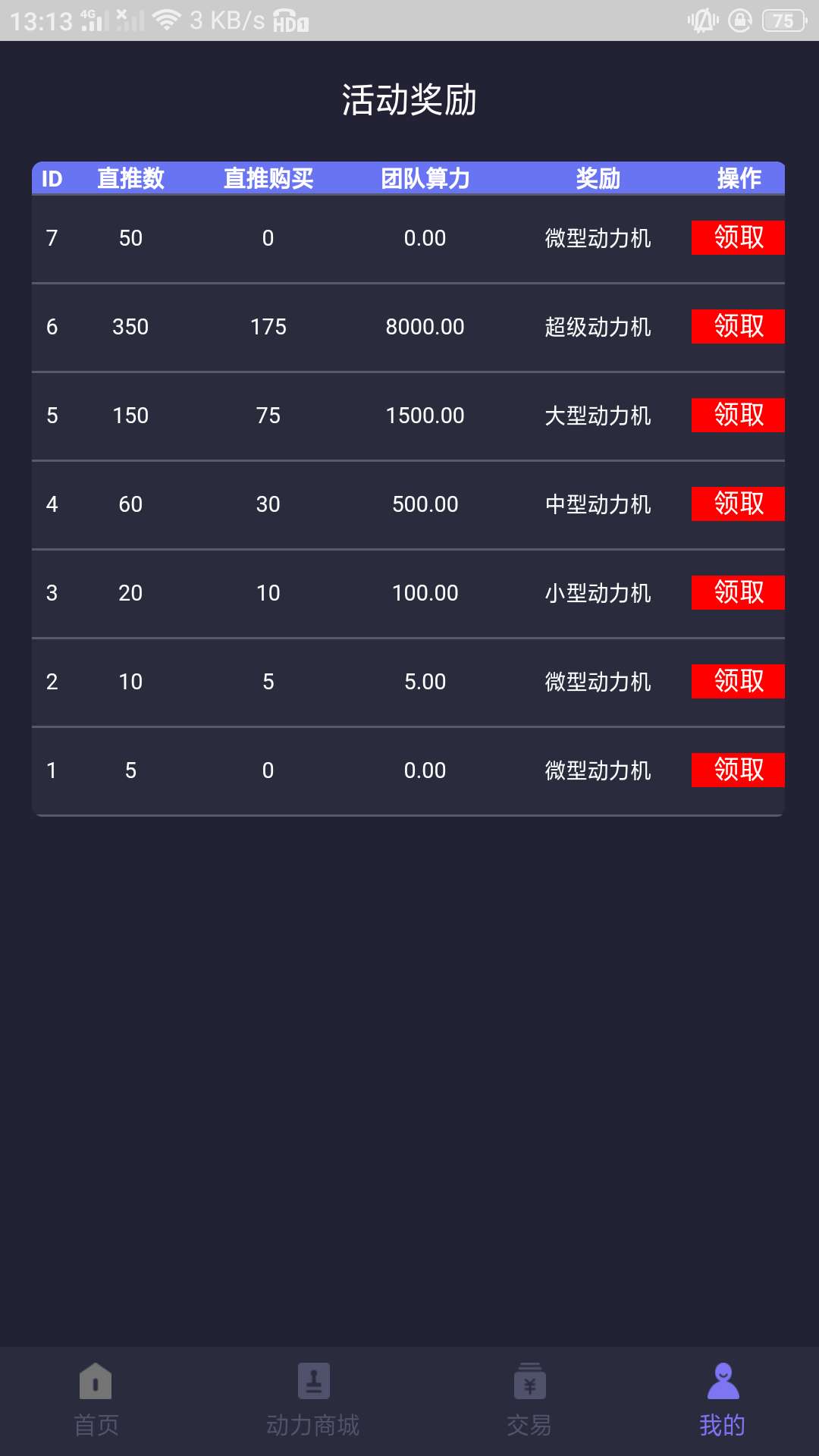Tap the mute/vibrate icon in the status bar
819x1456 pixels.
coord(701,20)
